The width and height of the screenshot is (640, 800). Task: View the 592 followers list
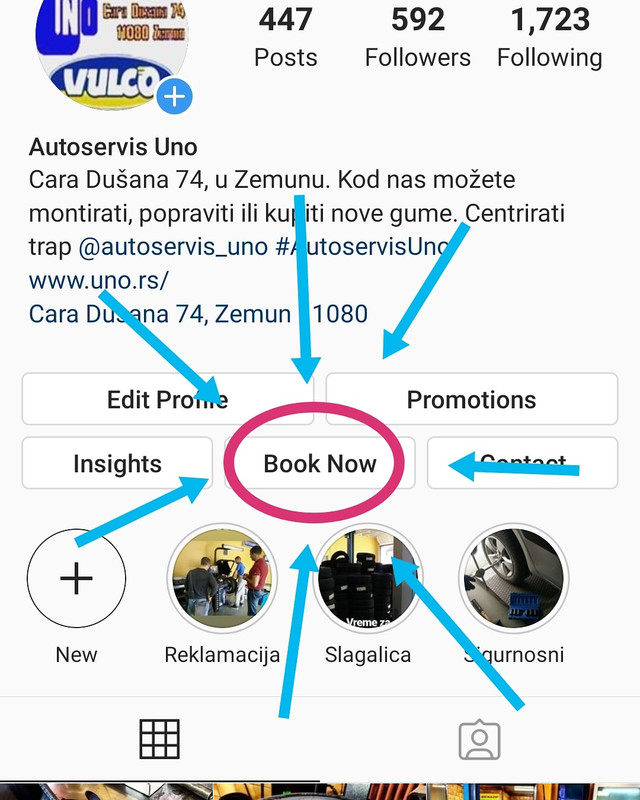pos(418,37)
